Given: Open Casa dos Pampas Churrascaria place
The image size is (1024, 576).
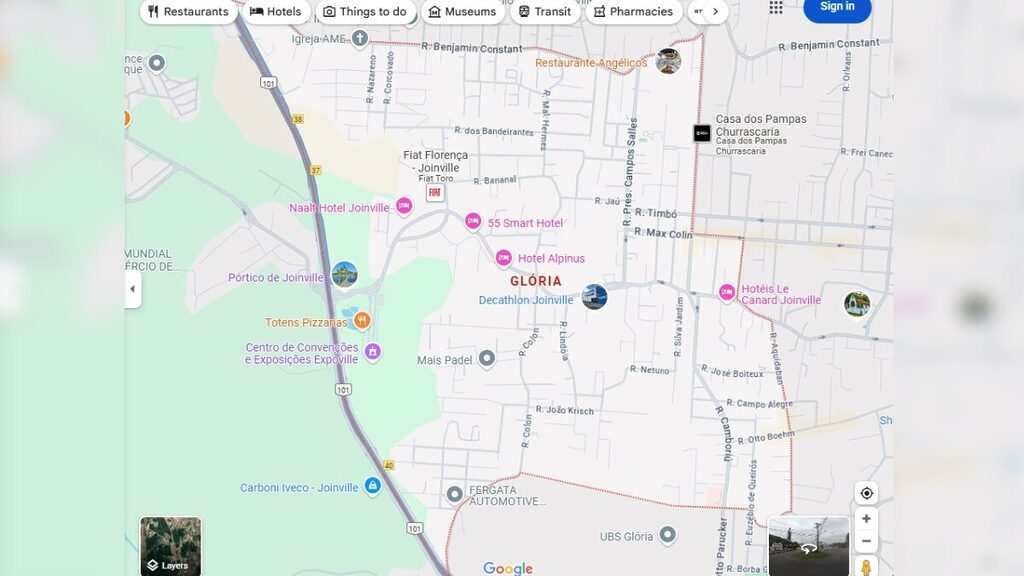Looking at the screenshot, I should [x=703, y=133].
